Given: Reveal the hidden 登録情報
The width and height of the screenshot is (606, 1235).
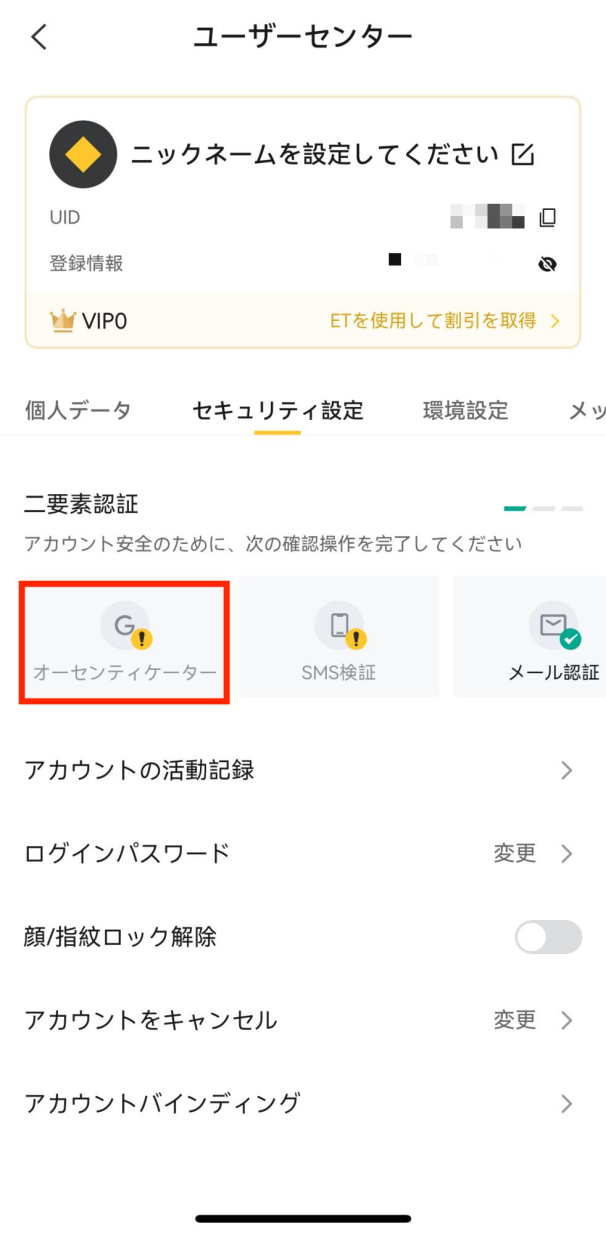Looking at the screenshot, I should [547, 264].
